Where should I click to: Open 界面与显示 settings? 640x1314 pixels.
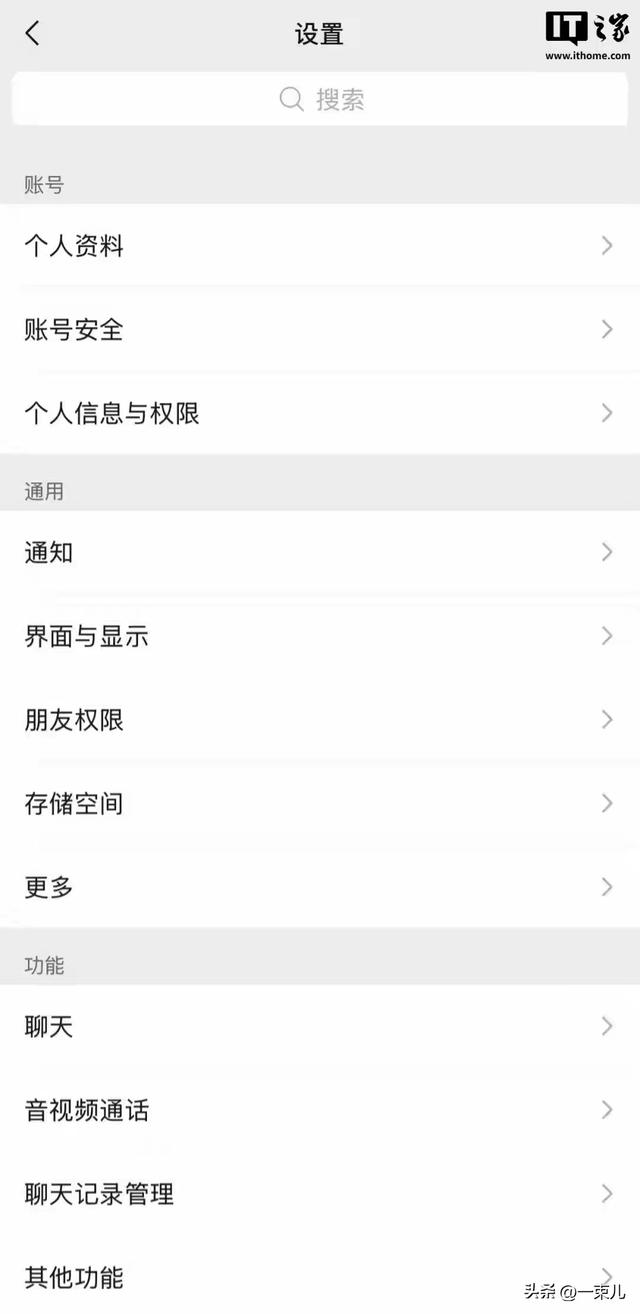click(320, 636)
